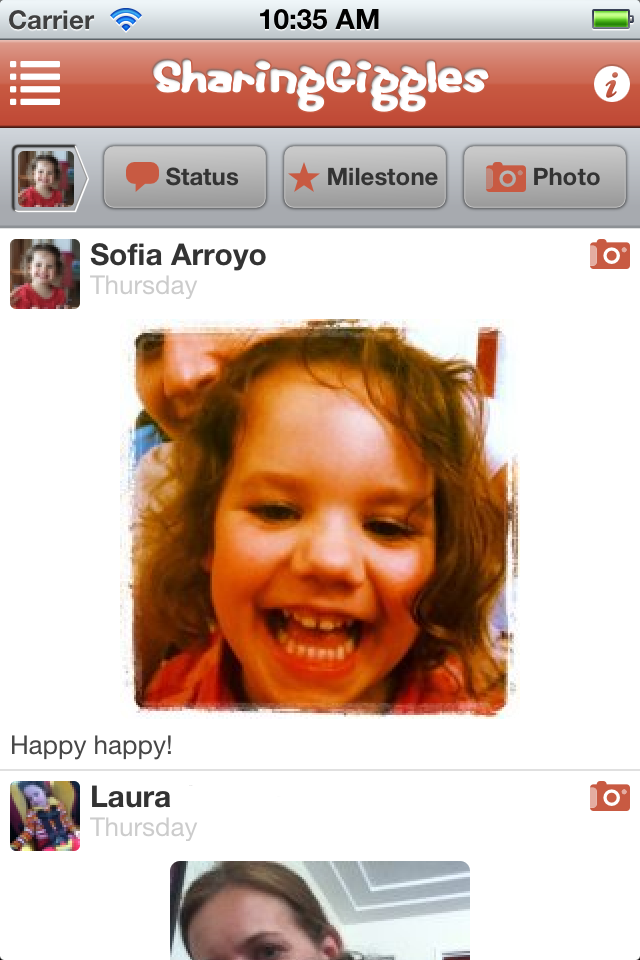Viewport: 640px width, 960px height.
Task: Open Laura's avatar
Action: tap(45, 816)
